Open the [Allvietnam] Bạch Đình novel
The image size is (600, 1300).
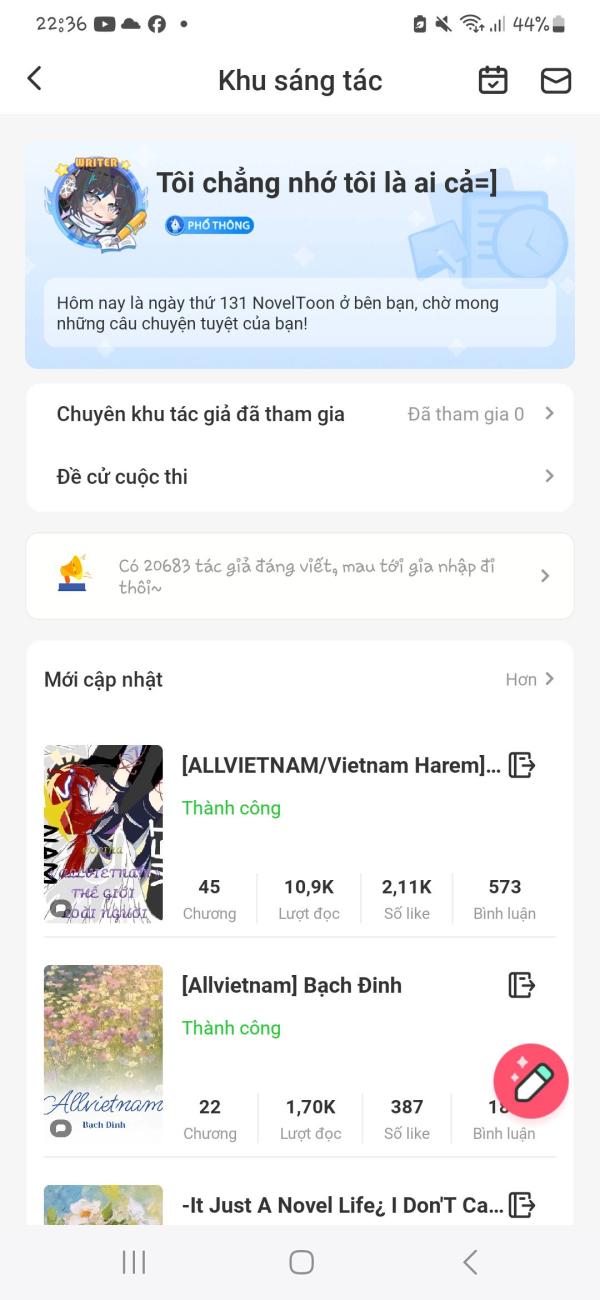coord(292,986)
